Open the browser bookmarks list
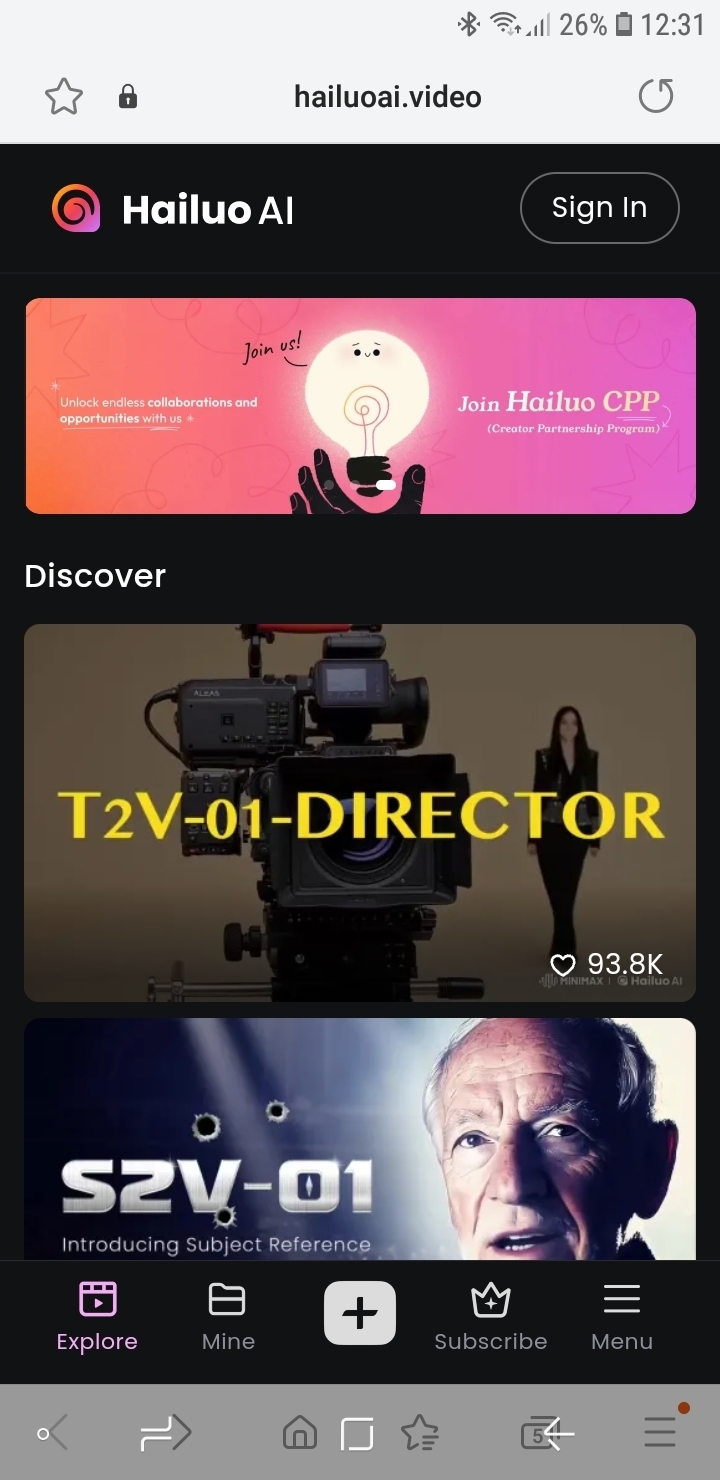 pos(420,1434)
